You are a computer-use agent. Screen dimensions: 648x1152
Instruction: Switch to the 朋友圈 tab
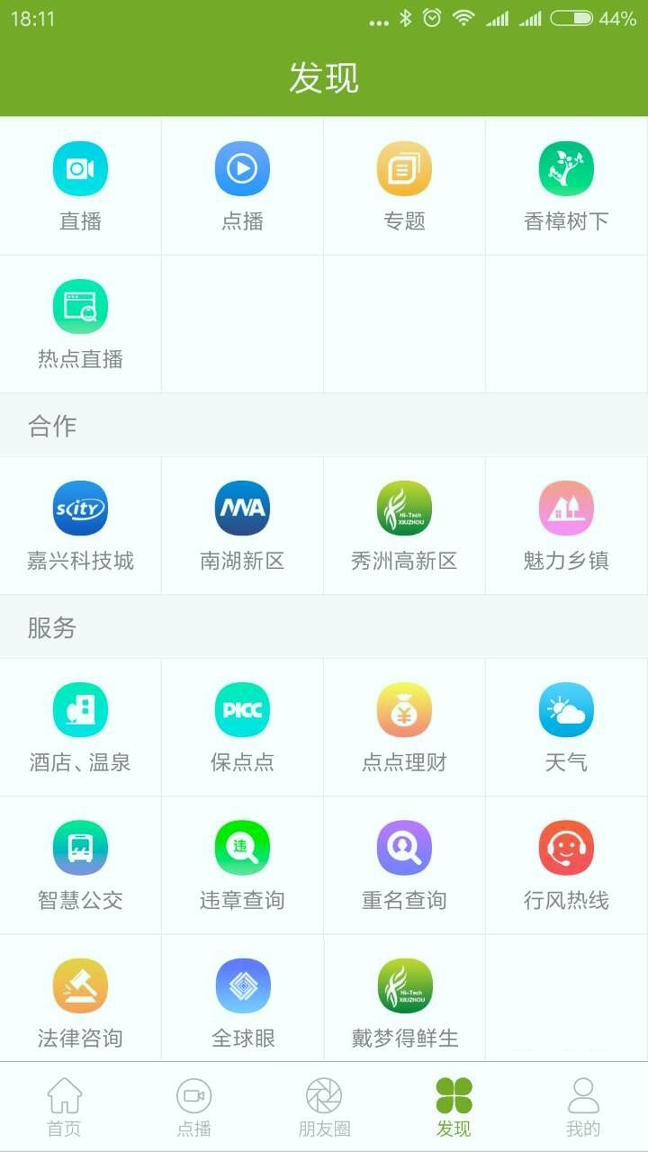324,1107
